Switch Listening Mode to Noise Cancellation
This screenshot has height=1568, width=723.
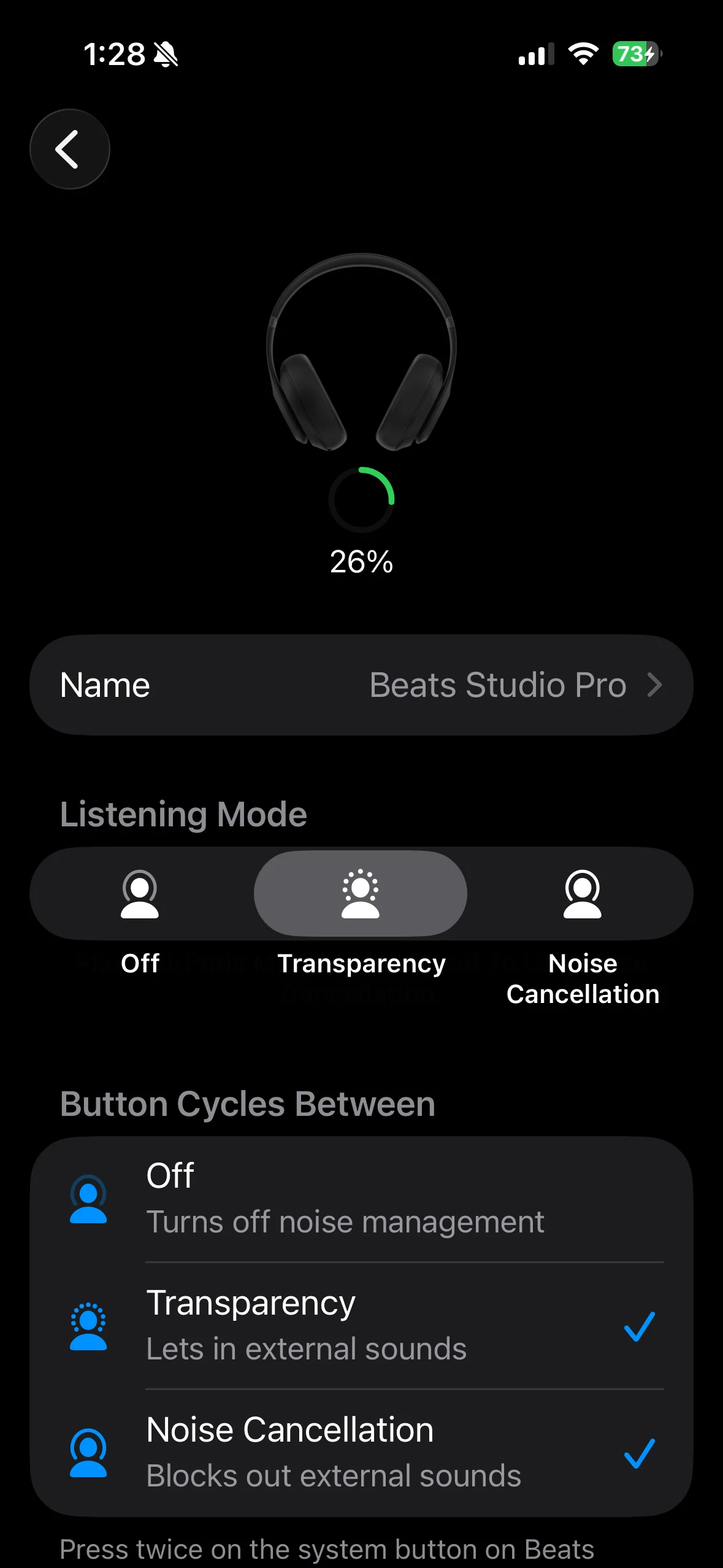582,893
